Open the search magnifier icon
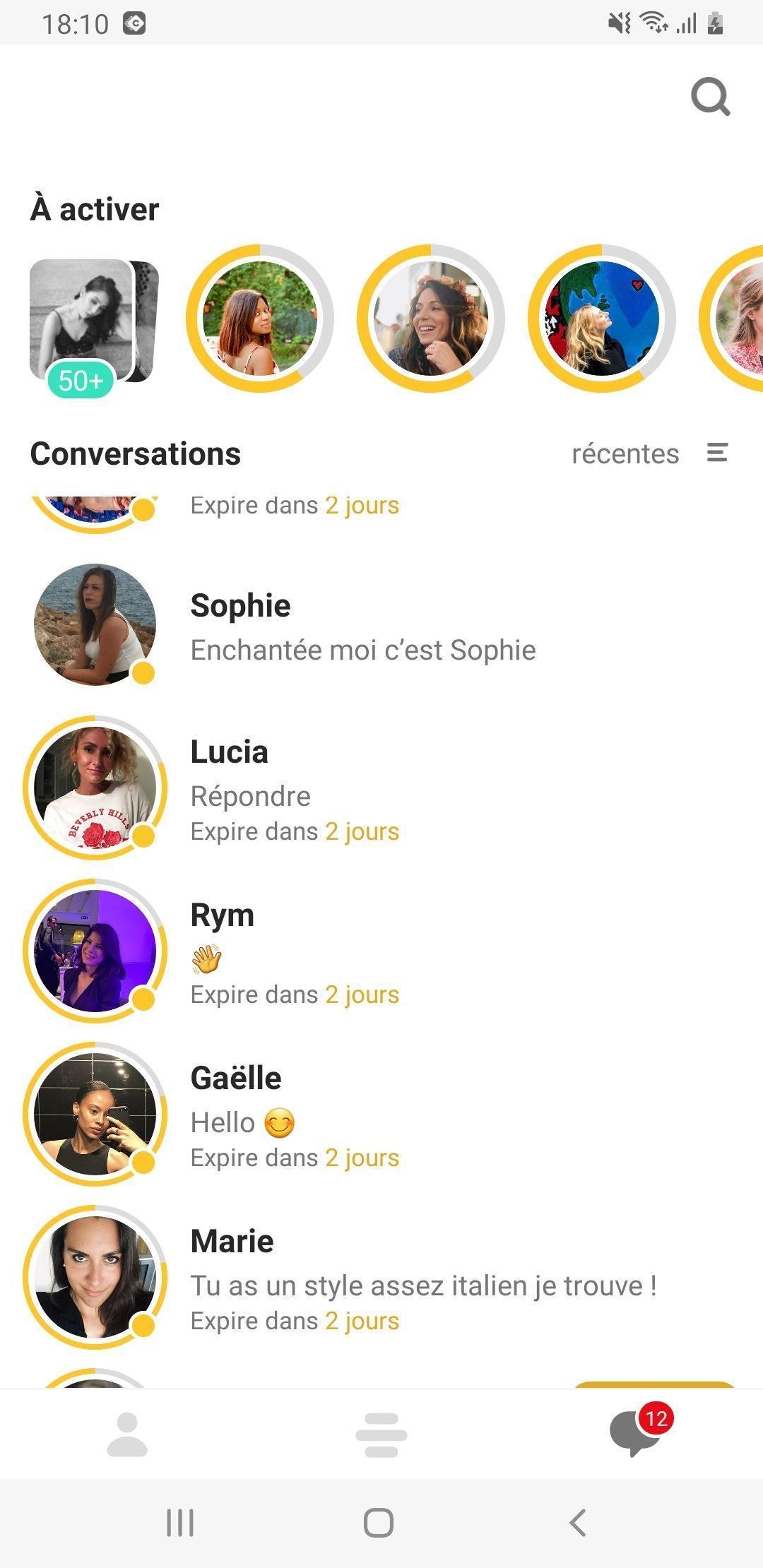763x1568 pixels. click(710, 96)
